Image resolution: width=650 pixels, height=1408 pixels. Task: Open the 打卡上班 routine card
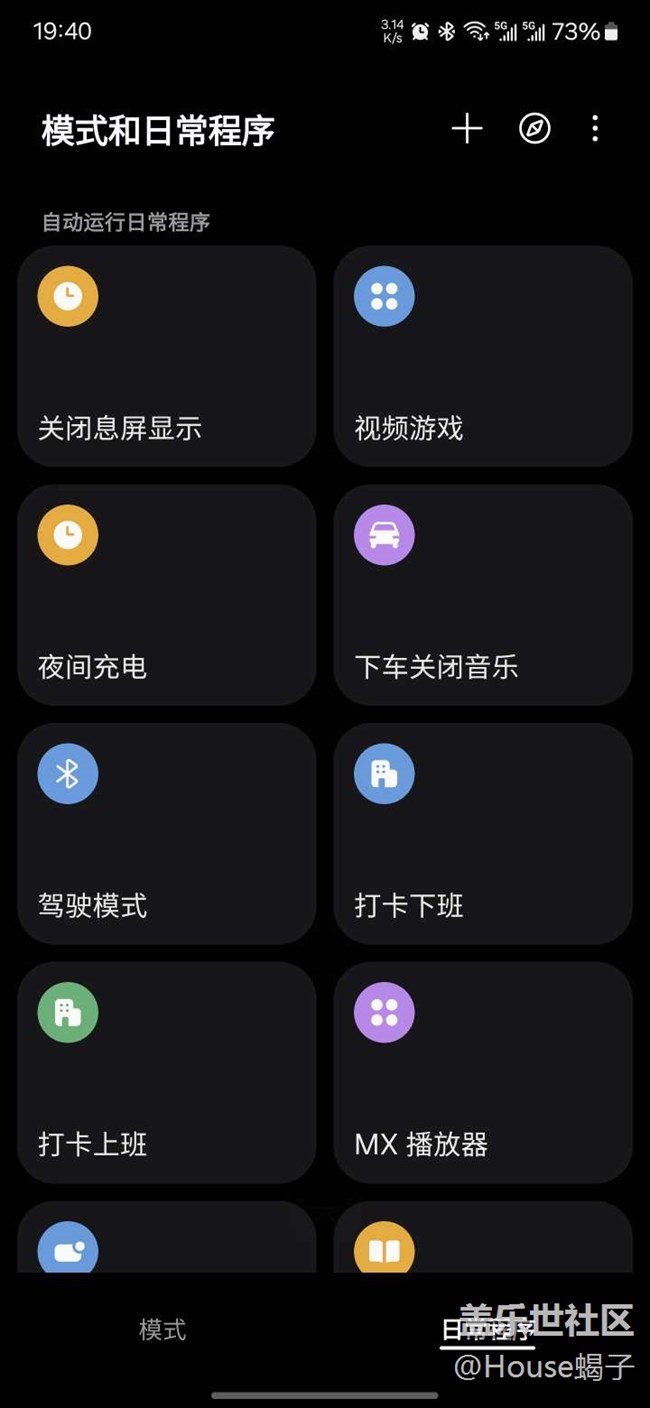point(167,1073)
